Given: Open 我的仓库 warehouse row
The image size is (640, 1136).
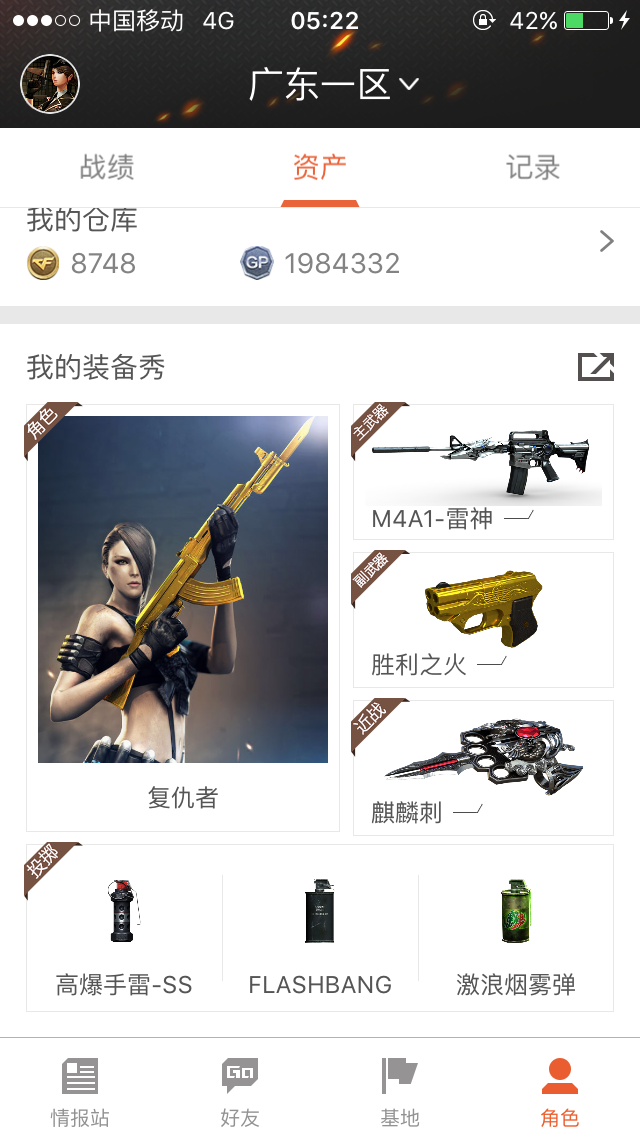Looking at the screenshot, I should click(x=320, y=250).
